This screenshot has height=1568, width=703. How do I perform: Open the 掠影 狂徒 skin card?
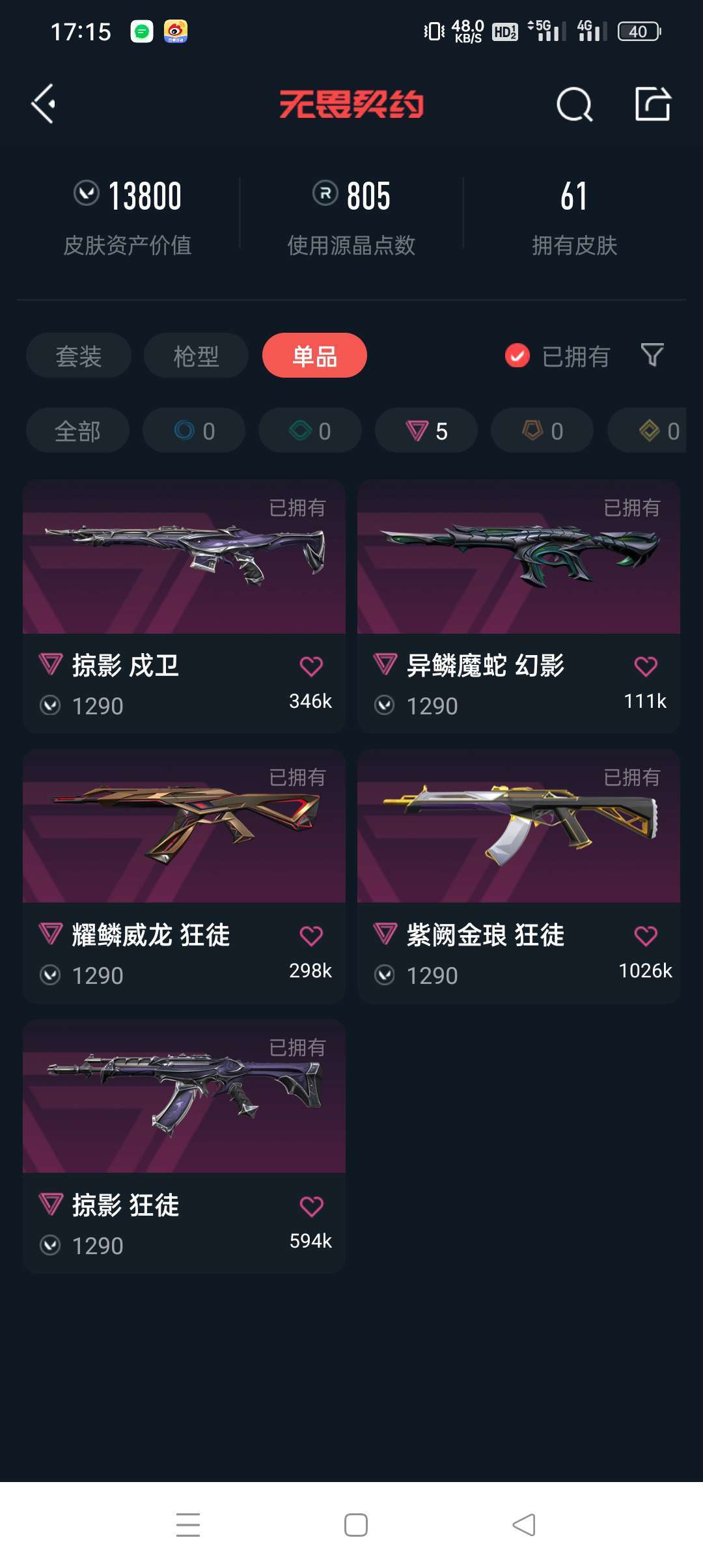(x=184, y=1146)
